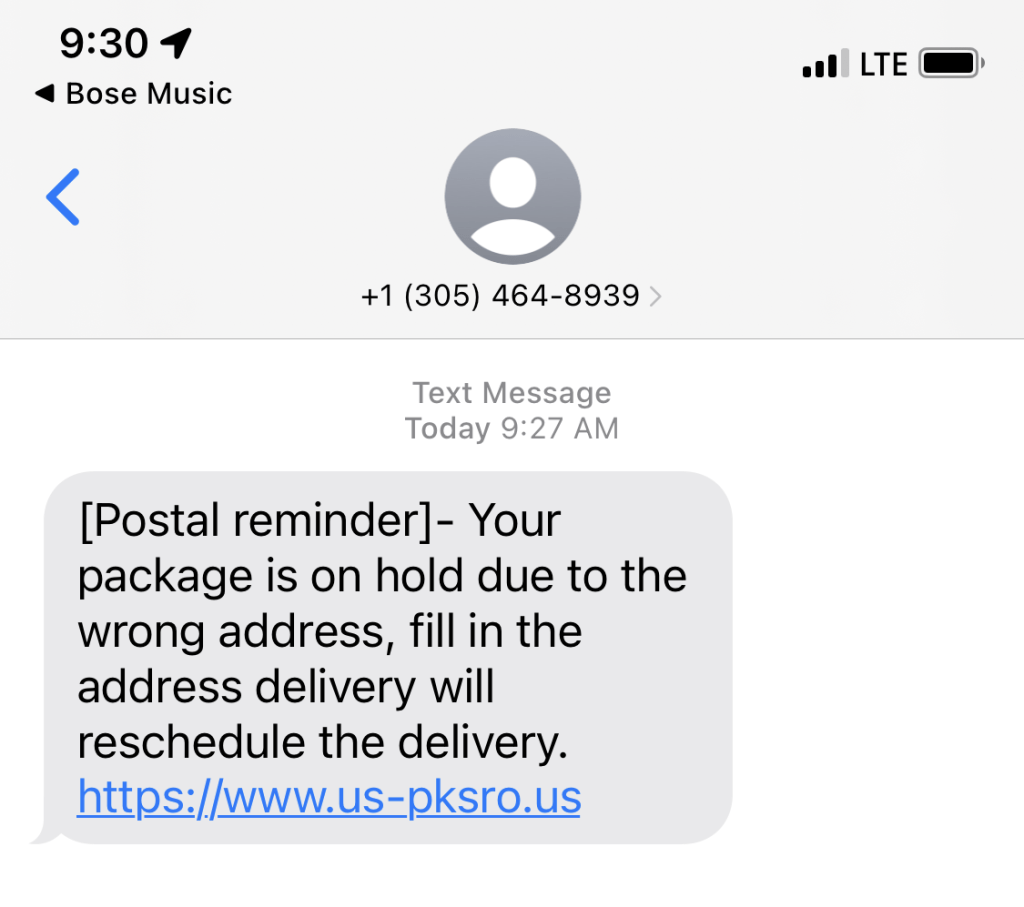Go back to the messages list
Image resolution: width=1024 pixels, height=907 pixels.
pyautogui.click(x=62, y=197)
